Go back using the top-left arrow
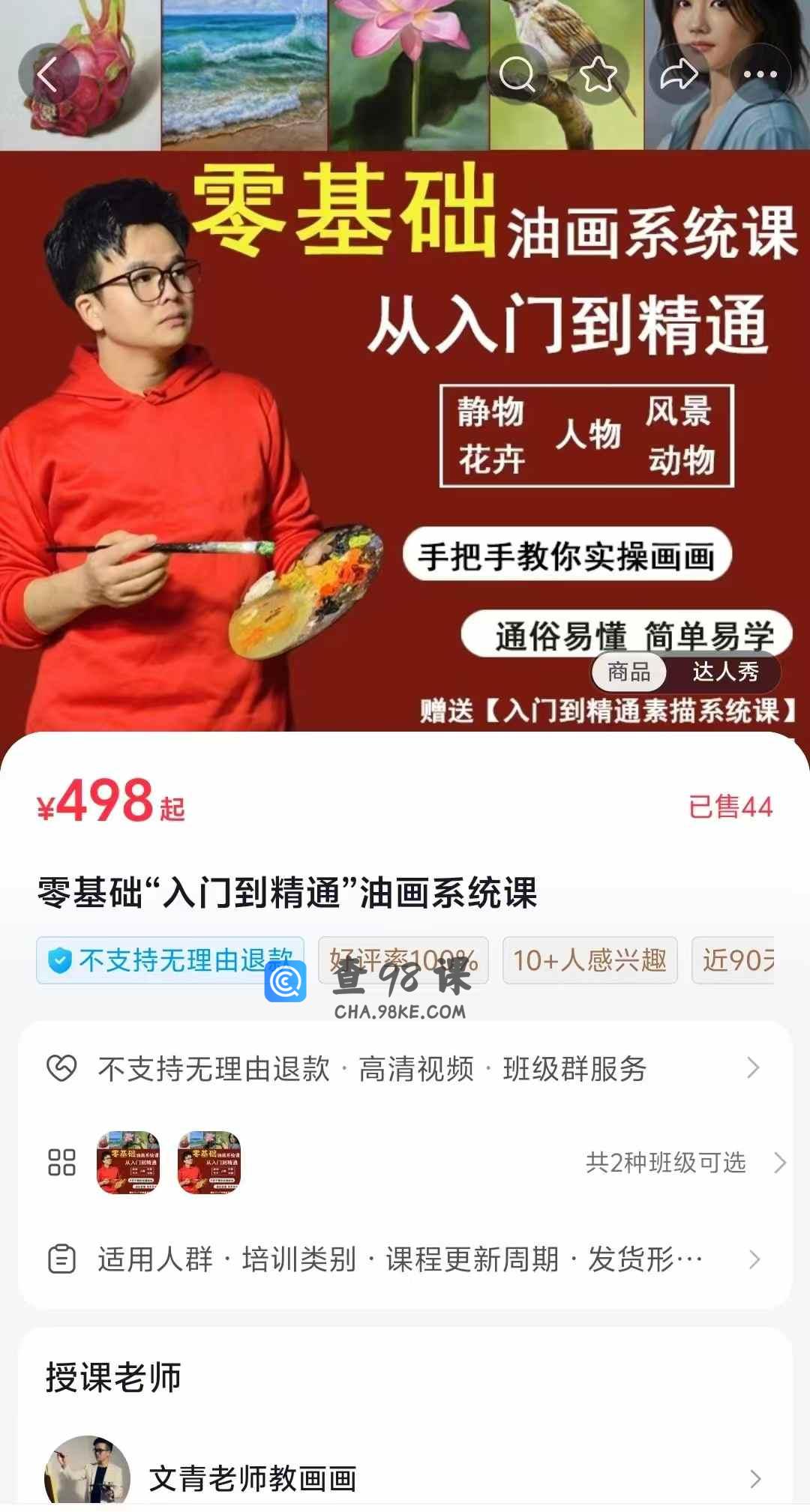This screenshot has width=810, height=1512. point(49,74)
